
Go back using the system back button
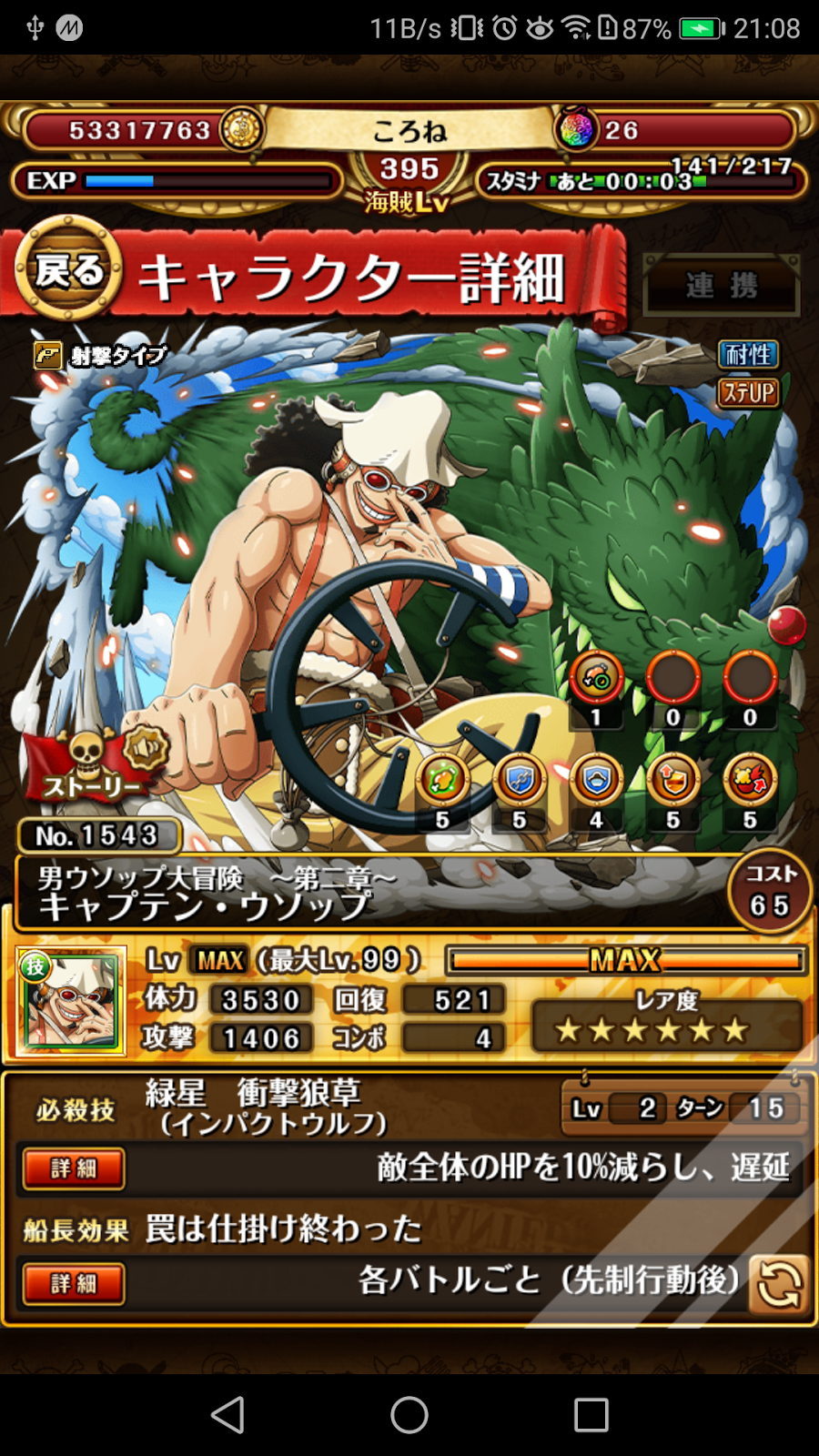227,1415
